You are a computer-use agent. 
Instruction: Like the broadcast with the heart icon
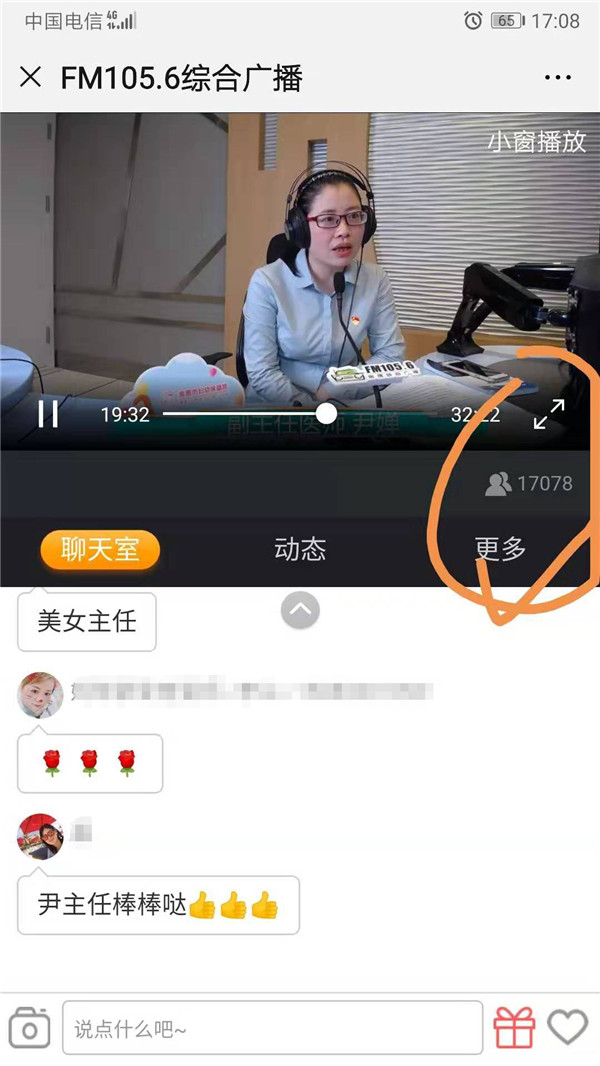pos(567,1028)
